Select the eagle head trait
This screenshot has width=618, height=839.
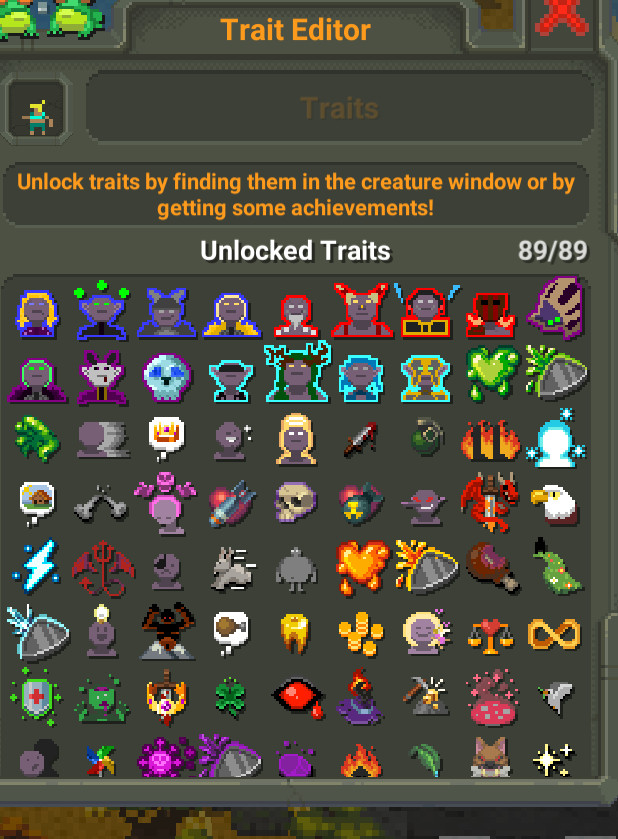click(553, 501)
